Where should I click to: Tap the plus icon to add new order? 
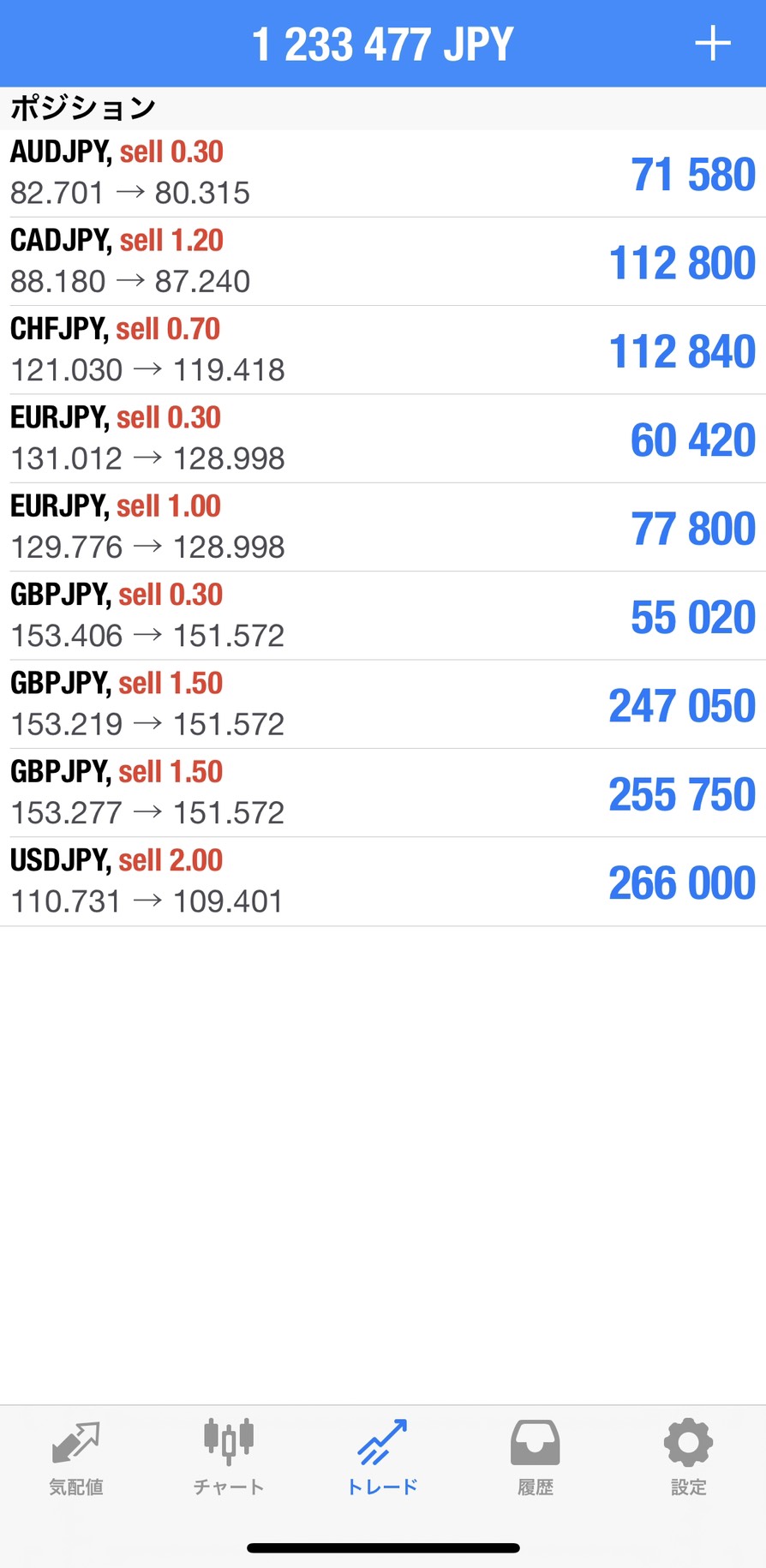click(712, 44)
